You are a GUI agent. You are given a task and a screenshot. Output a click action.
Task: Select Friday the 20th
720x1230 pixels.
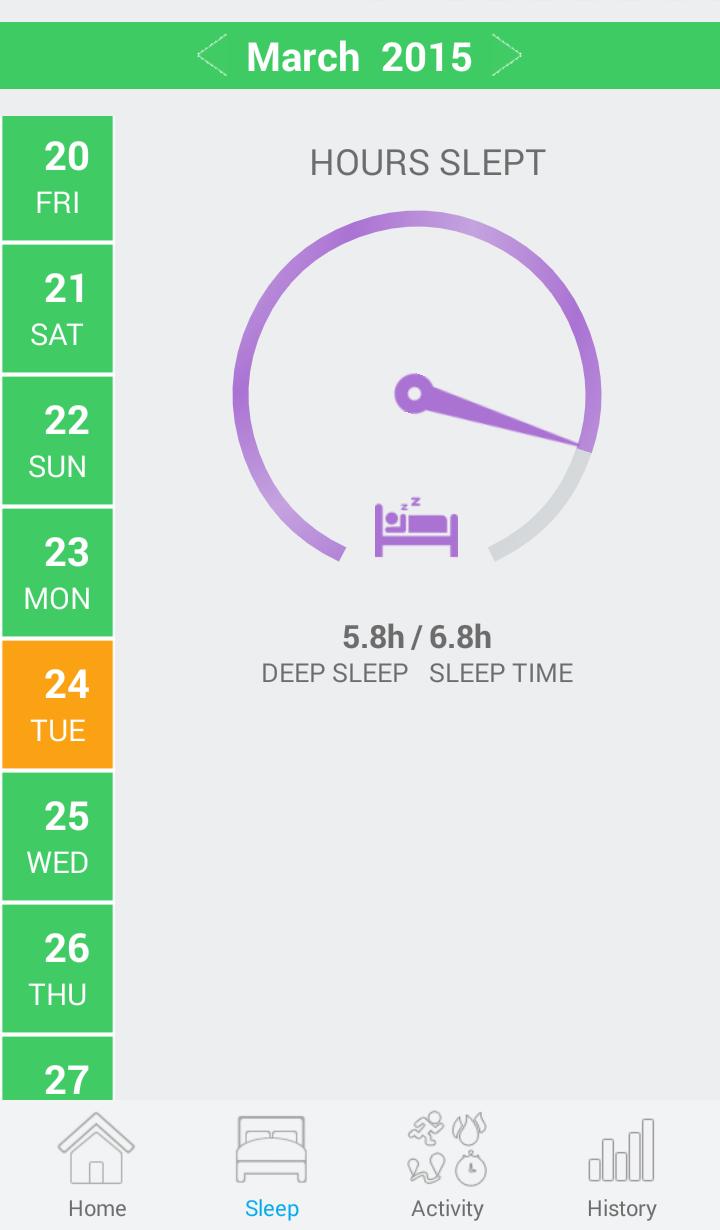coord(57,178)
